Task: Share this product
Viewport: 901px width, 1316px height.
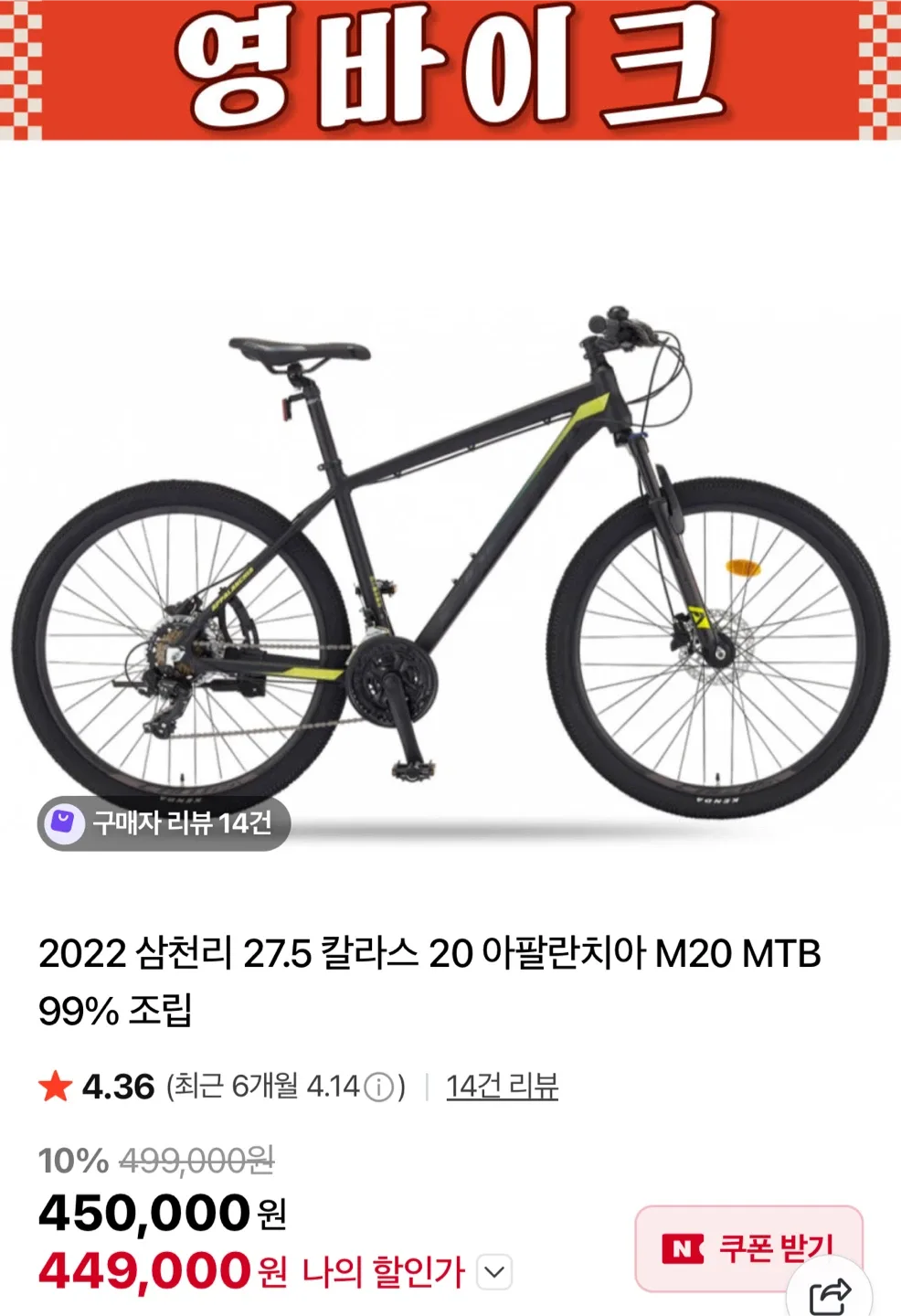Action: (830, 1296)
